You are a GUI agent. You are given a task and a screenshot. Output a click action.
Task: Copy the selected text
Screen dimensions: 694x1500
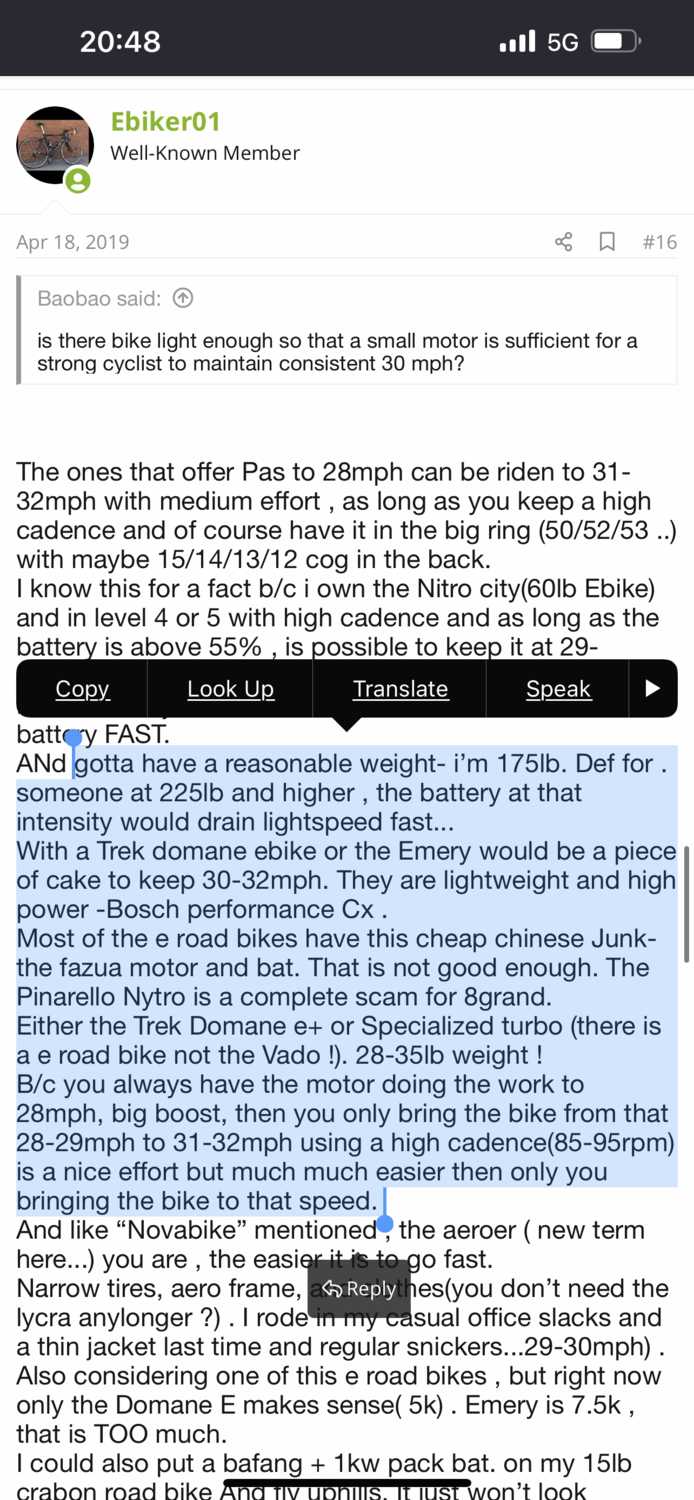point(82,689)
